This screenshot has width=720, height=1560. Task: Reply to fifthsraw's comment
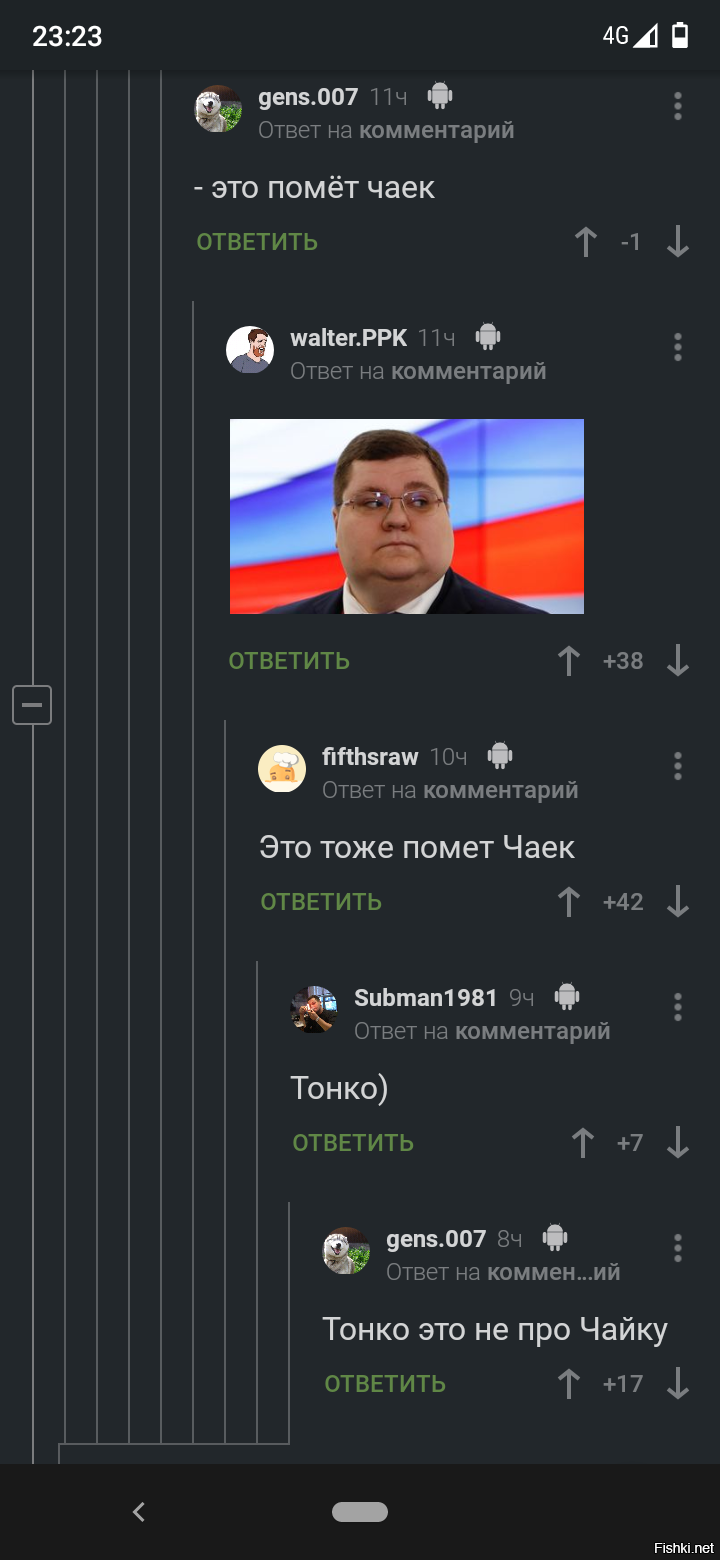coord(321,902)
